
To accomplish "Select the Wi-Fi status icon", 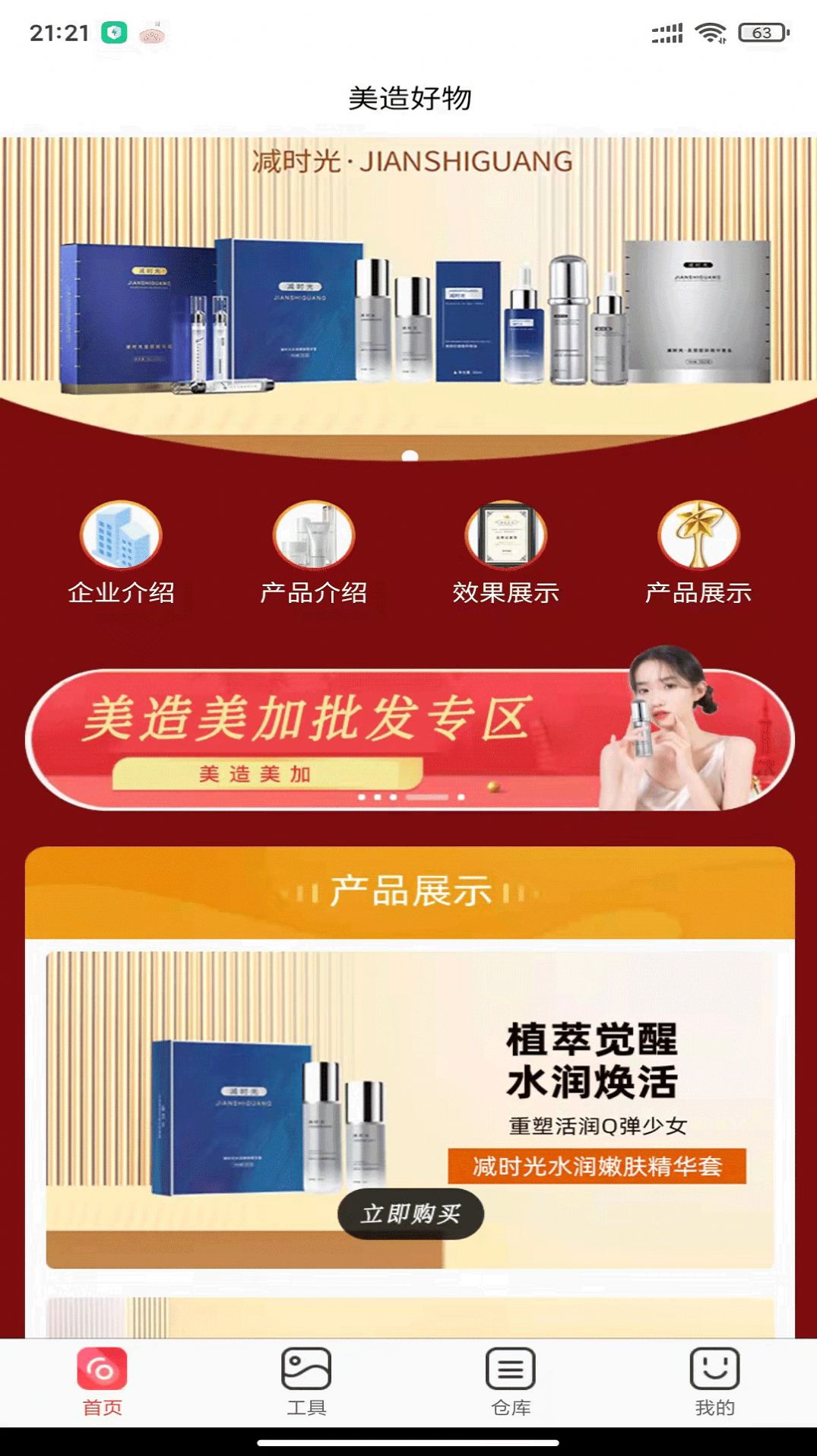I will tap(711, 32).
